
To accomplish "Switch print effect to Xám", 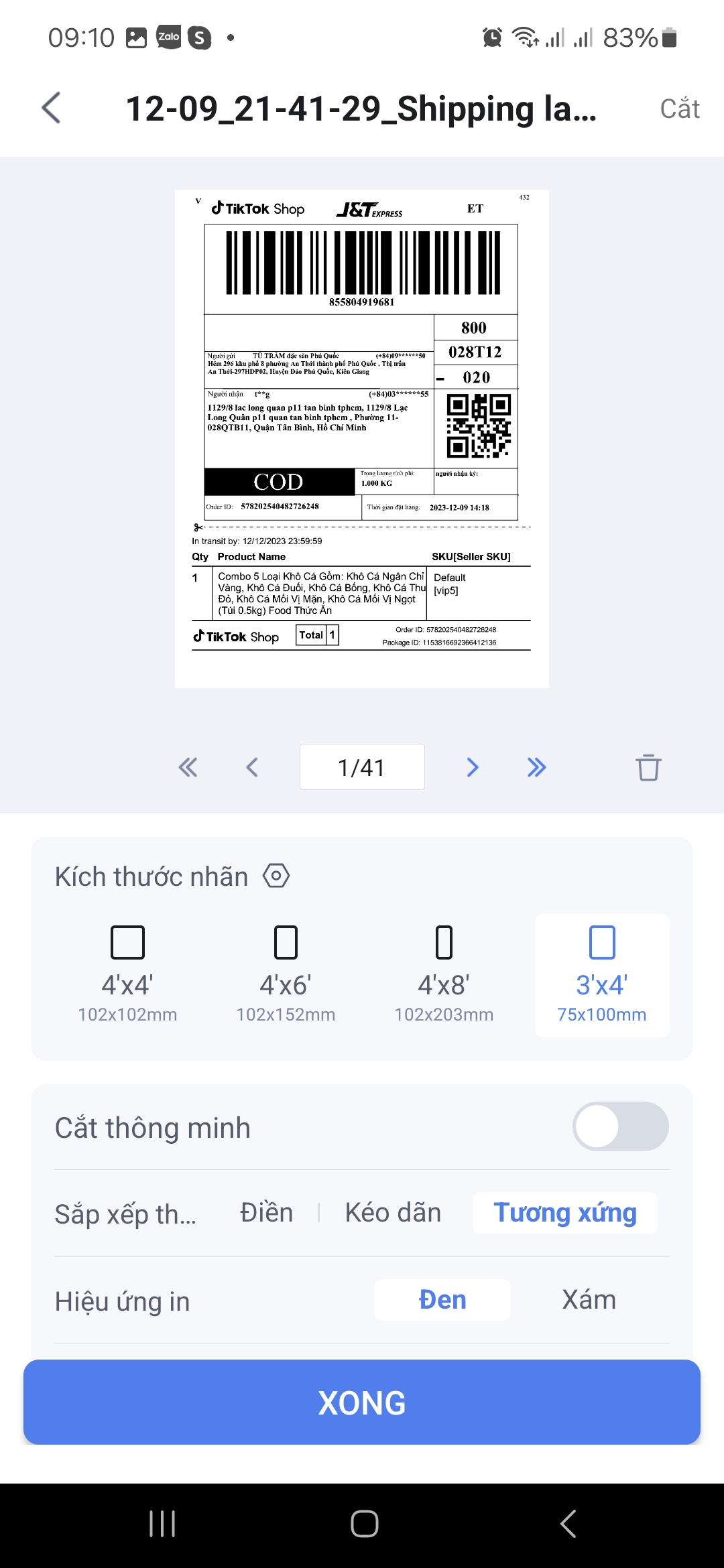I will (x=589, y=1299).
